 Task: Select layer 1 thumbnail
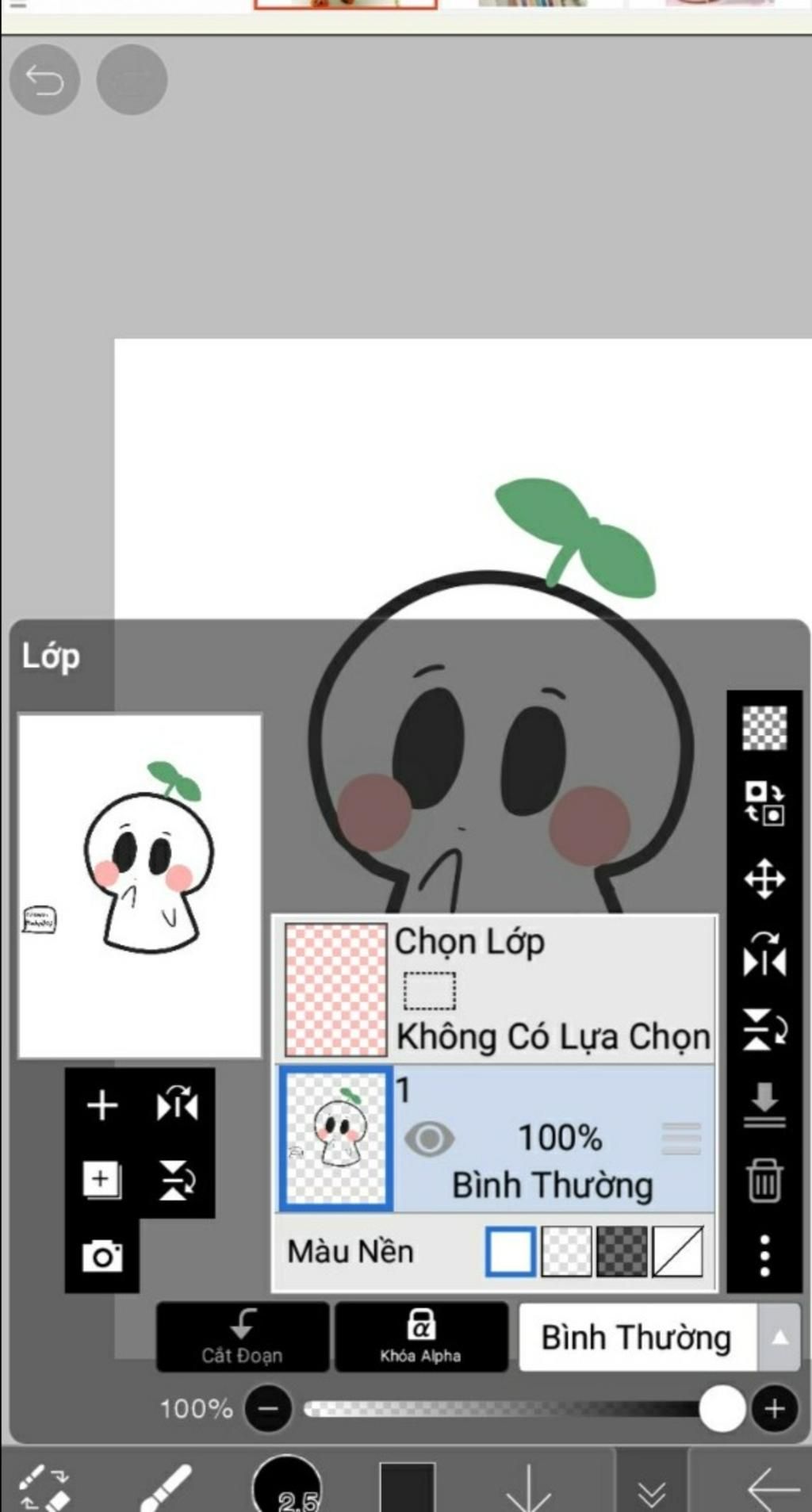[x=335, y=1138]
